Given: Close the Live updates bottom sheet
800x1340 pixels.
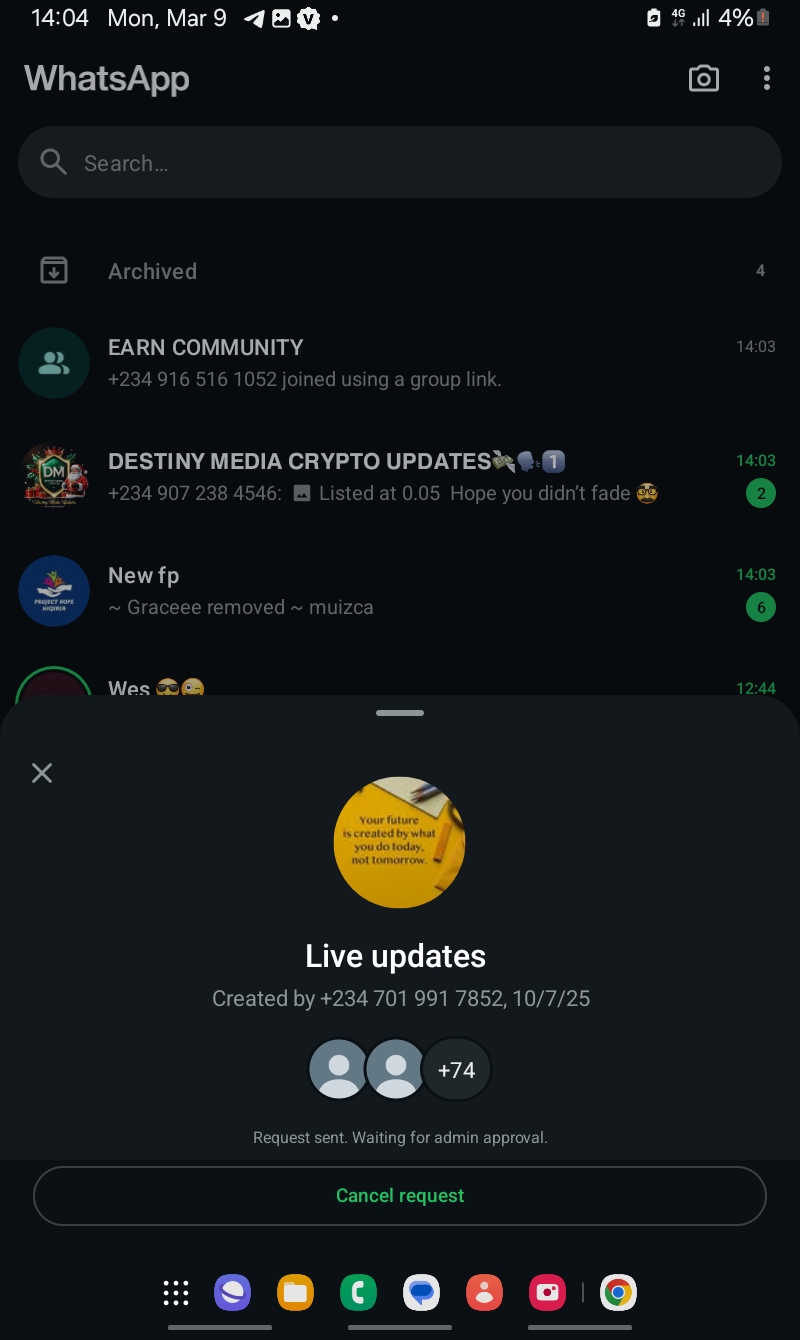Looking at the screenshot, I should point(42,773).
